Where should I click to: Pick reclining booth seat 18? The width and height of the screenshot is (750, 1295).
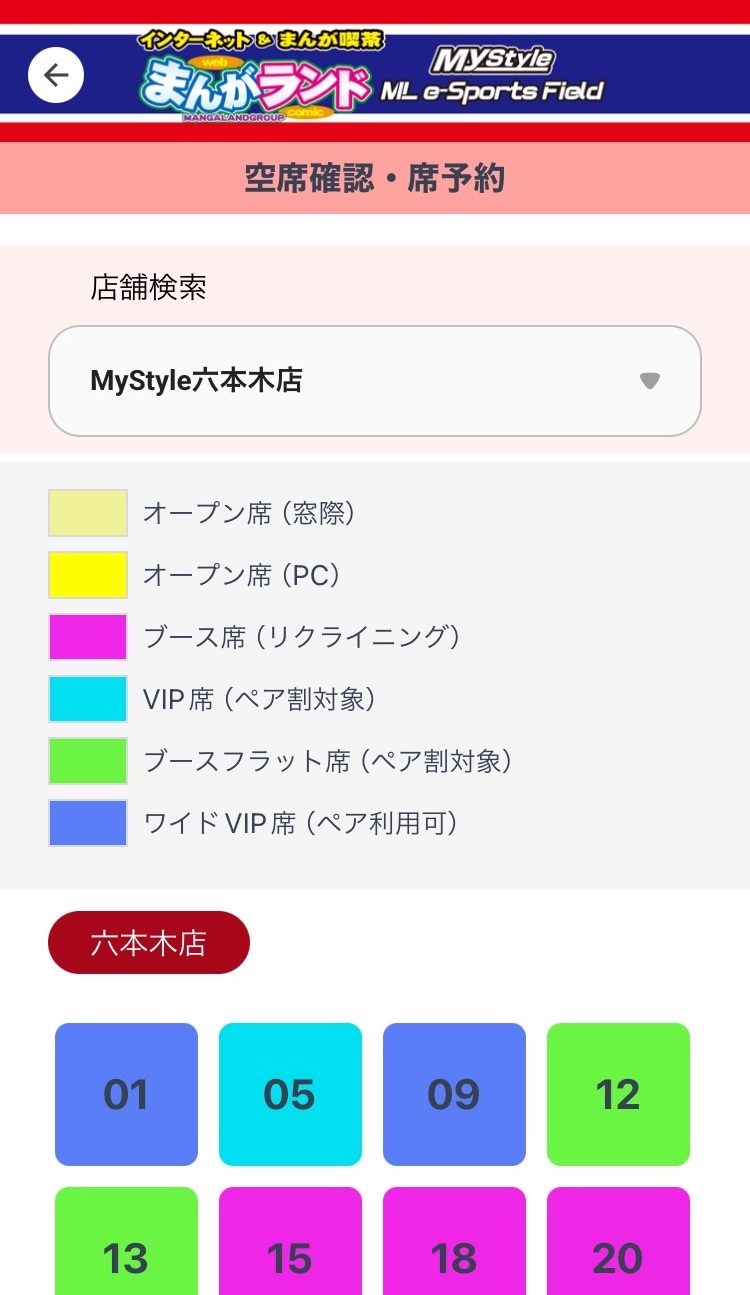pyautogui.click(x=454, y=1245)
